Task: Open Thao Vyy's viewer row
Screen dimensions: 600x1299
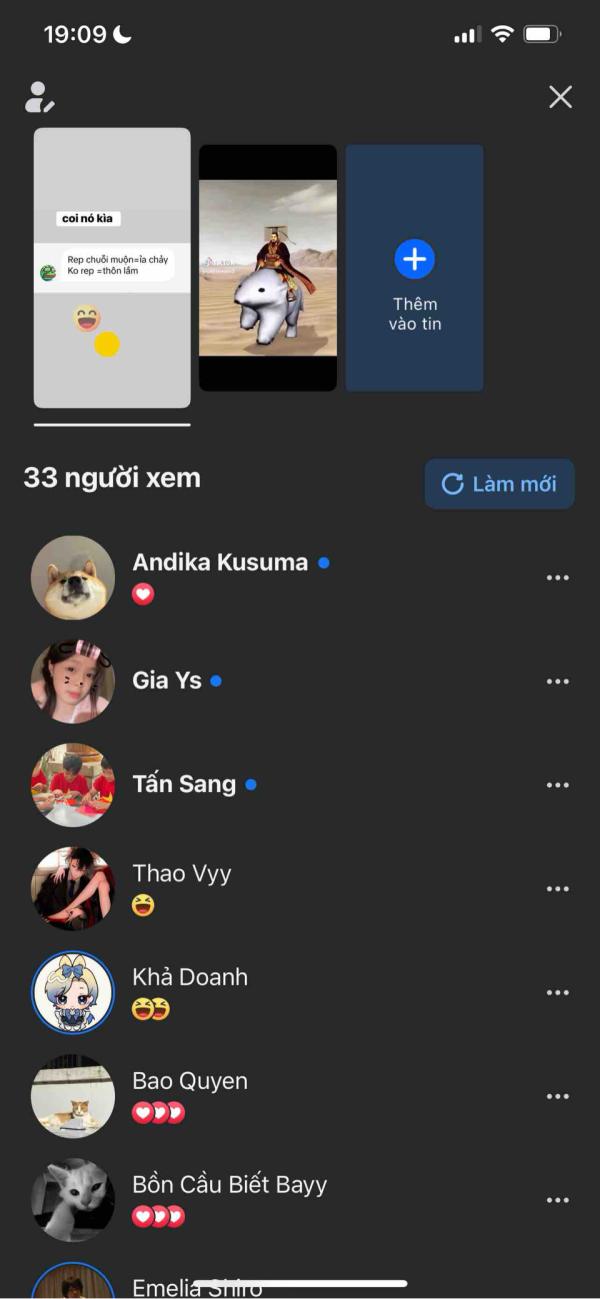Action: 182,875
